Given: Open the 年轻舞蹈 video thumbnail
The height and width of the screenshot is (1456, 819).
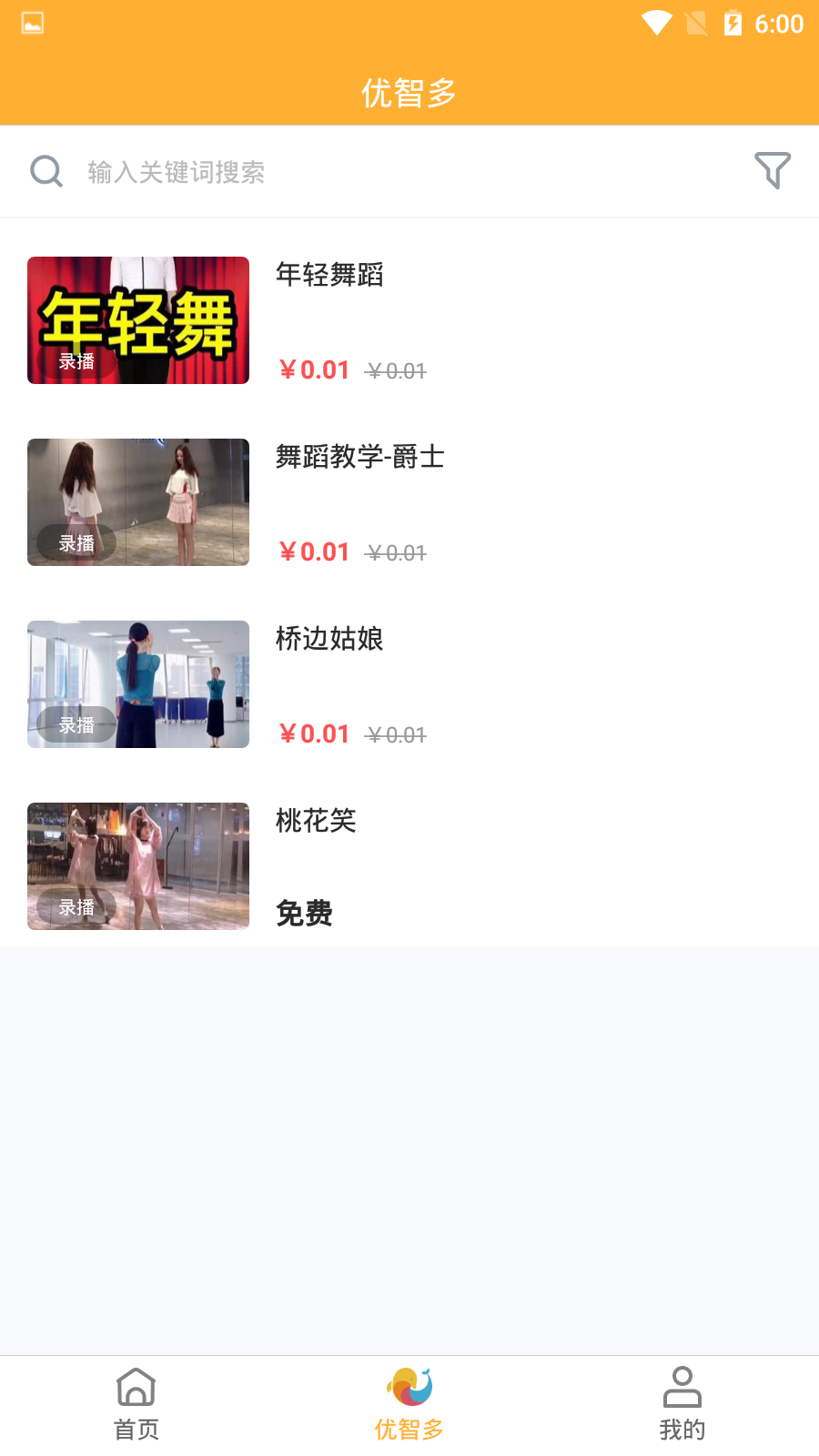Looking at the screenshot, I should tap(137, 319).
